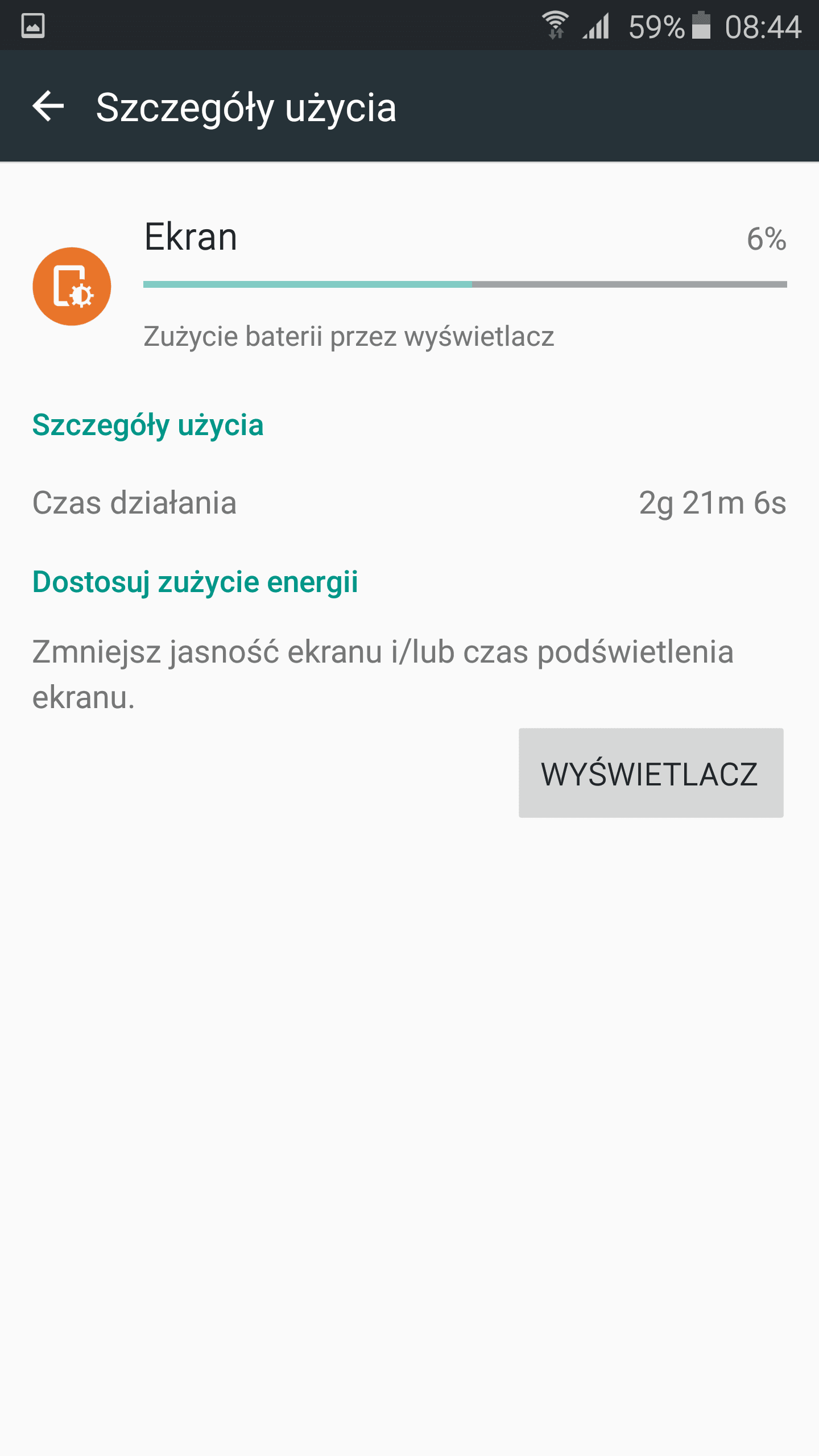The image size is (819, 1456).
Task: Open the WYŚWIETLACZ display settings button
Action: click(651, 773)
